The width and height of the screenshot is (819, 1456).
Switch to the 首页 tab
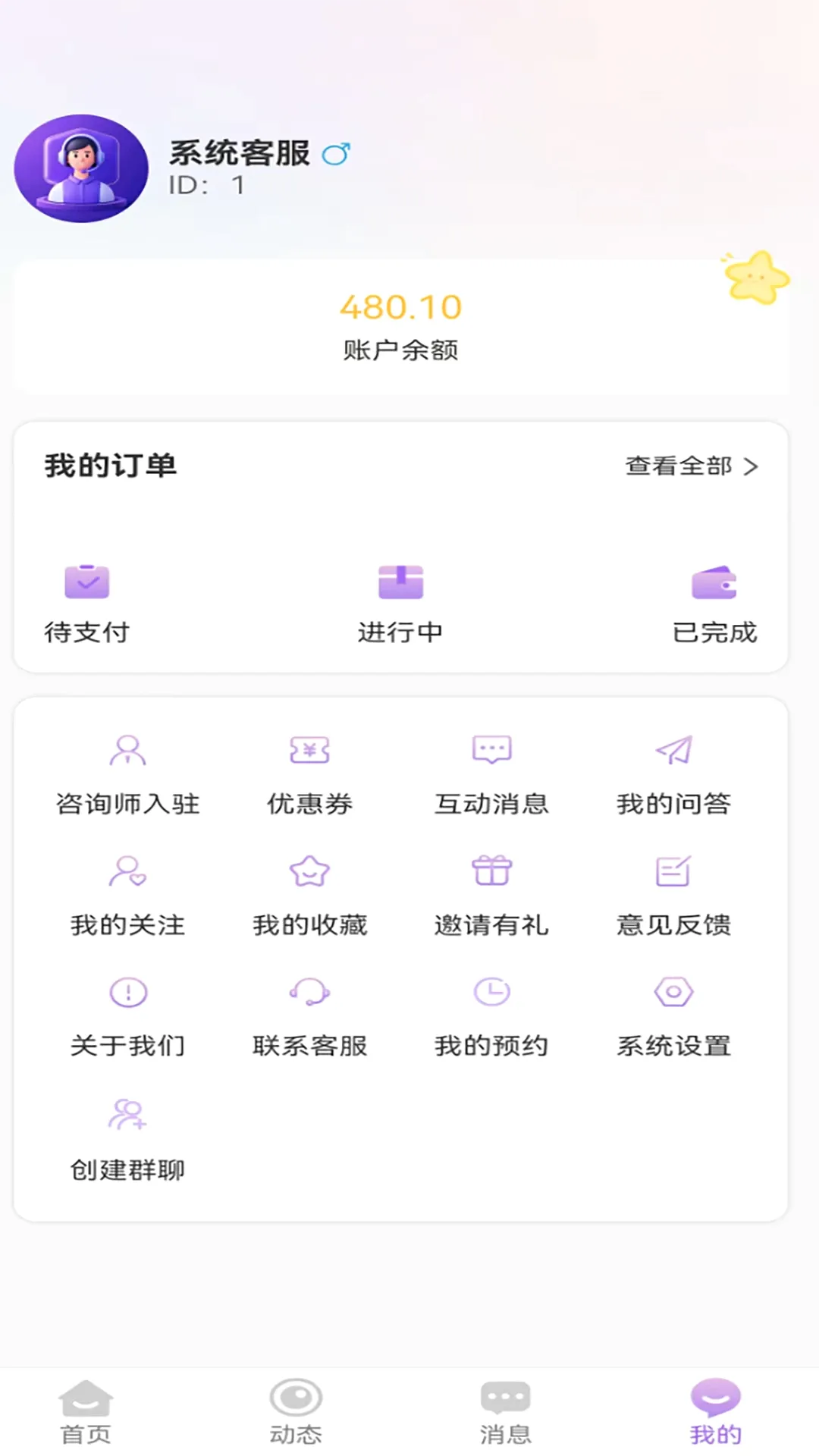tap(86, 1412)
